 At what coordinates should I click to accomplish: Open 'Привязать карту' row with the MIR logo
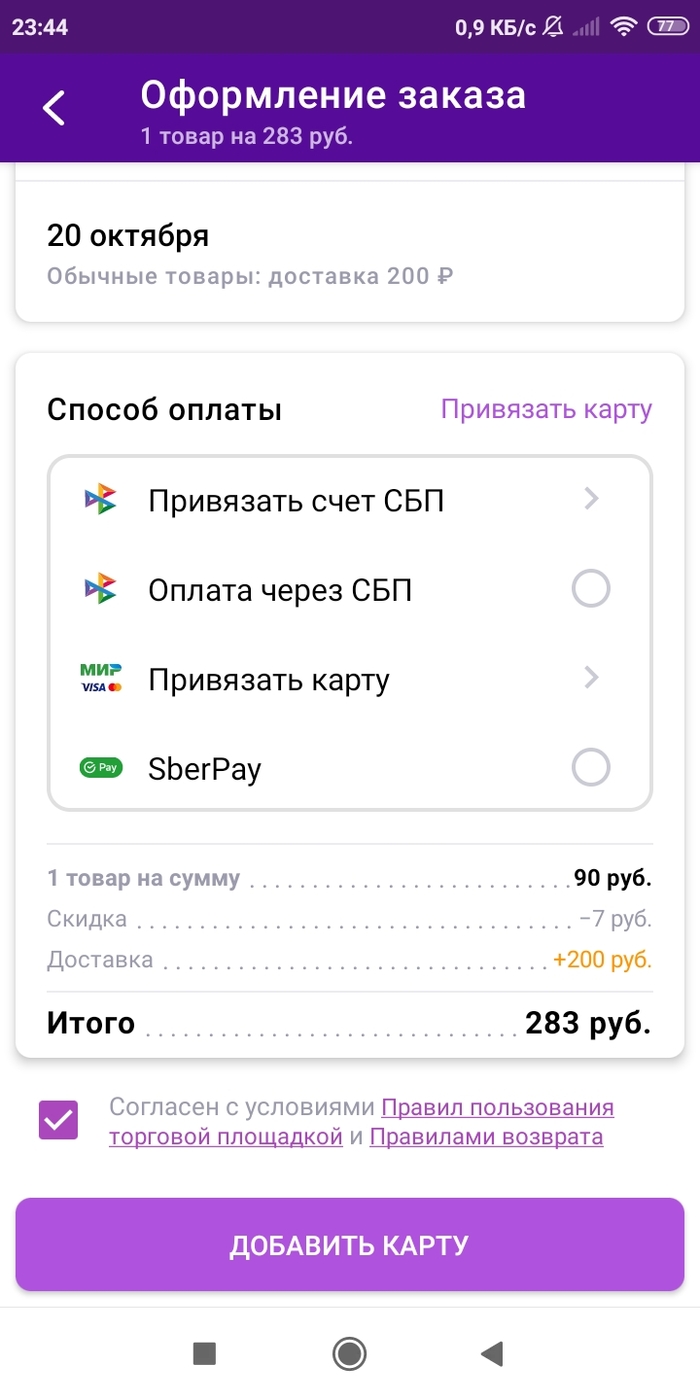coord(350,680)
